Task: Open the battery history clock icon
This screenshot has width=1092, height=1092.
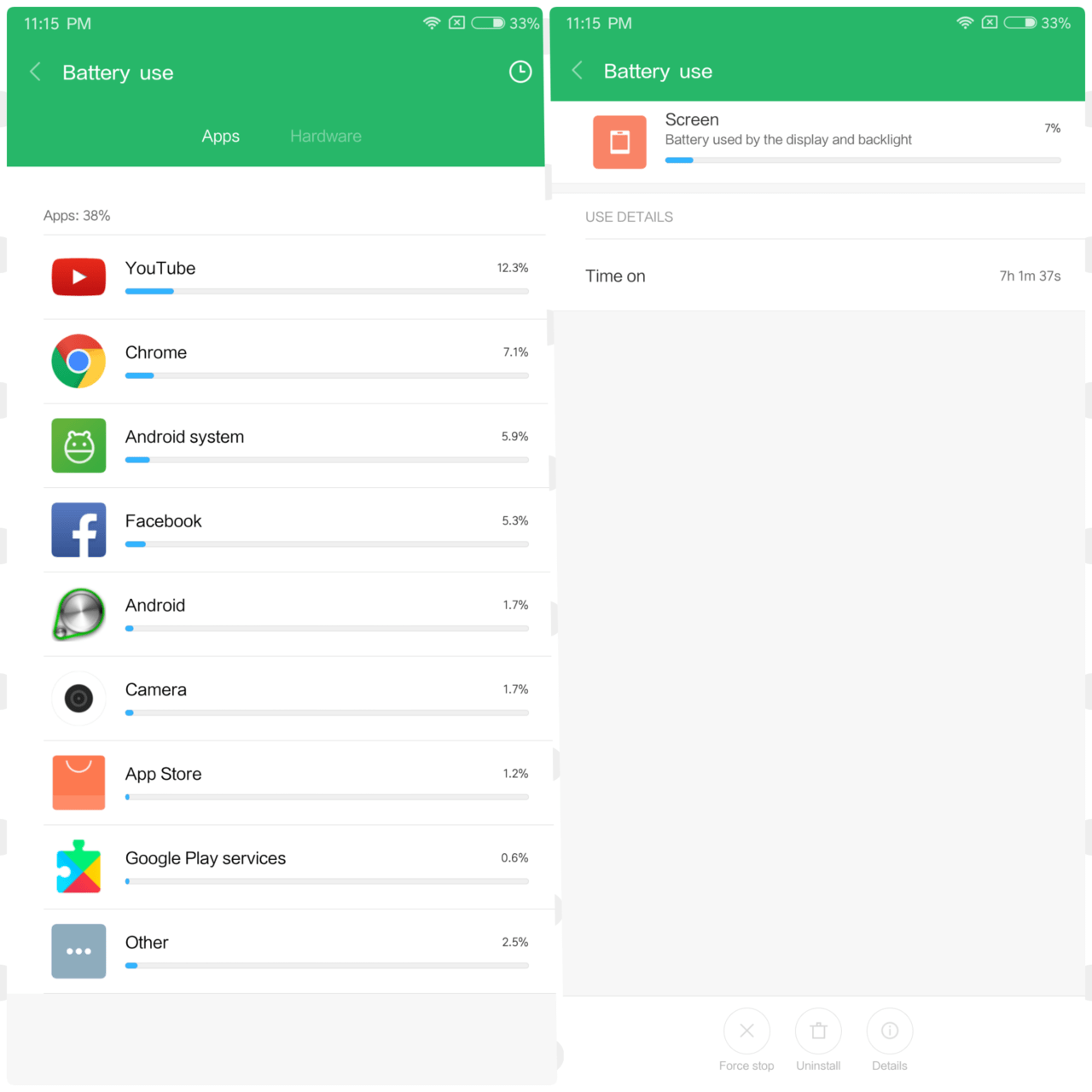Action: coord(520,73)
